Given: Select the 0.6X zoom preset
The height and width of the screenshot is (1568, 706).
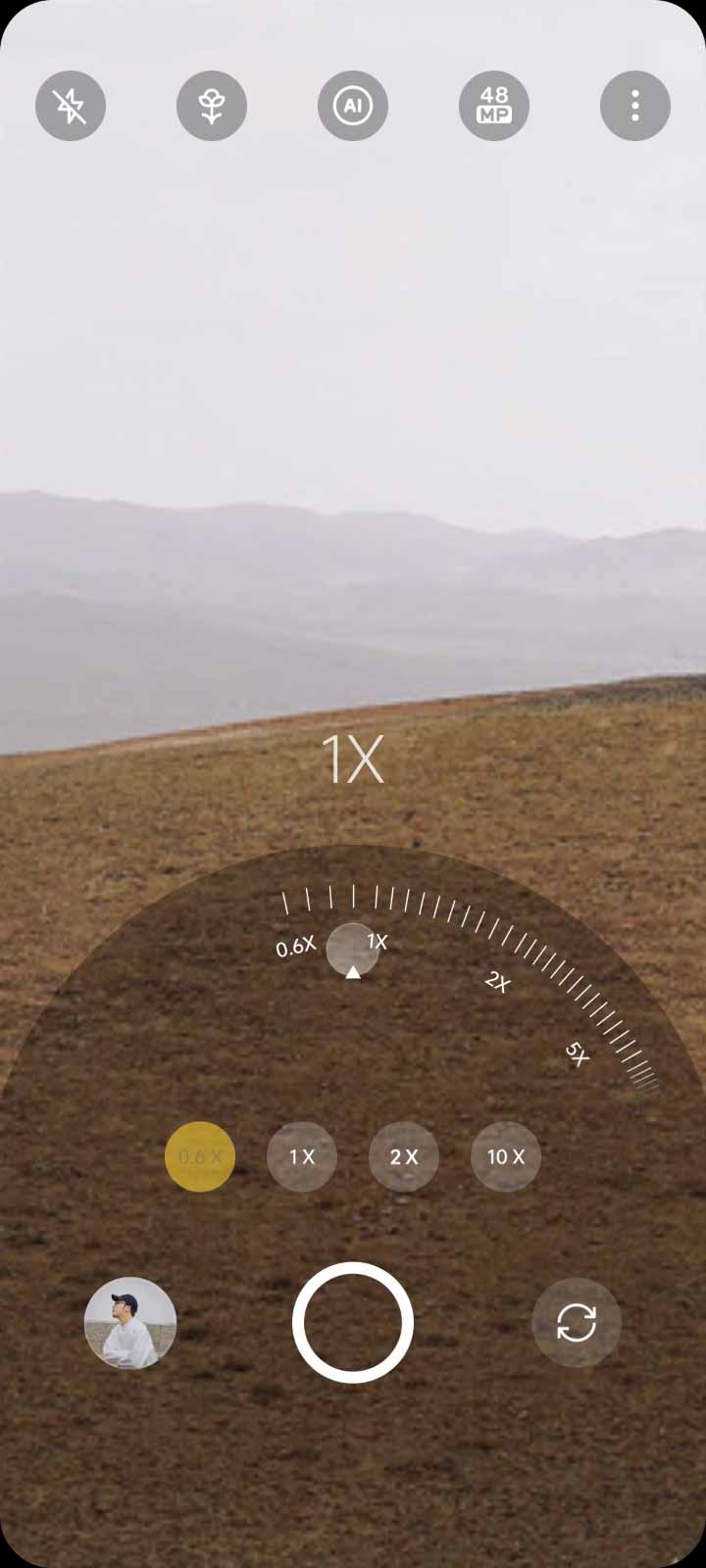Looking at the screenshot, I should (x=200, y=1156).
